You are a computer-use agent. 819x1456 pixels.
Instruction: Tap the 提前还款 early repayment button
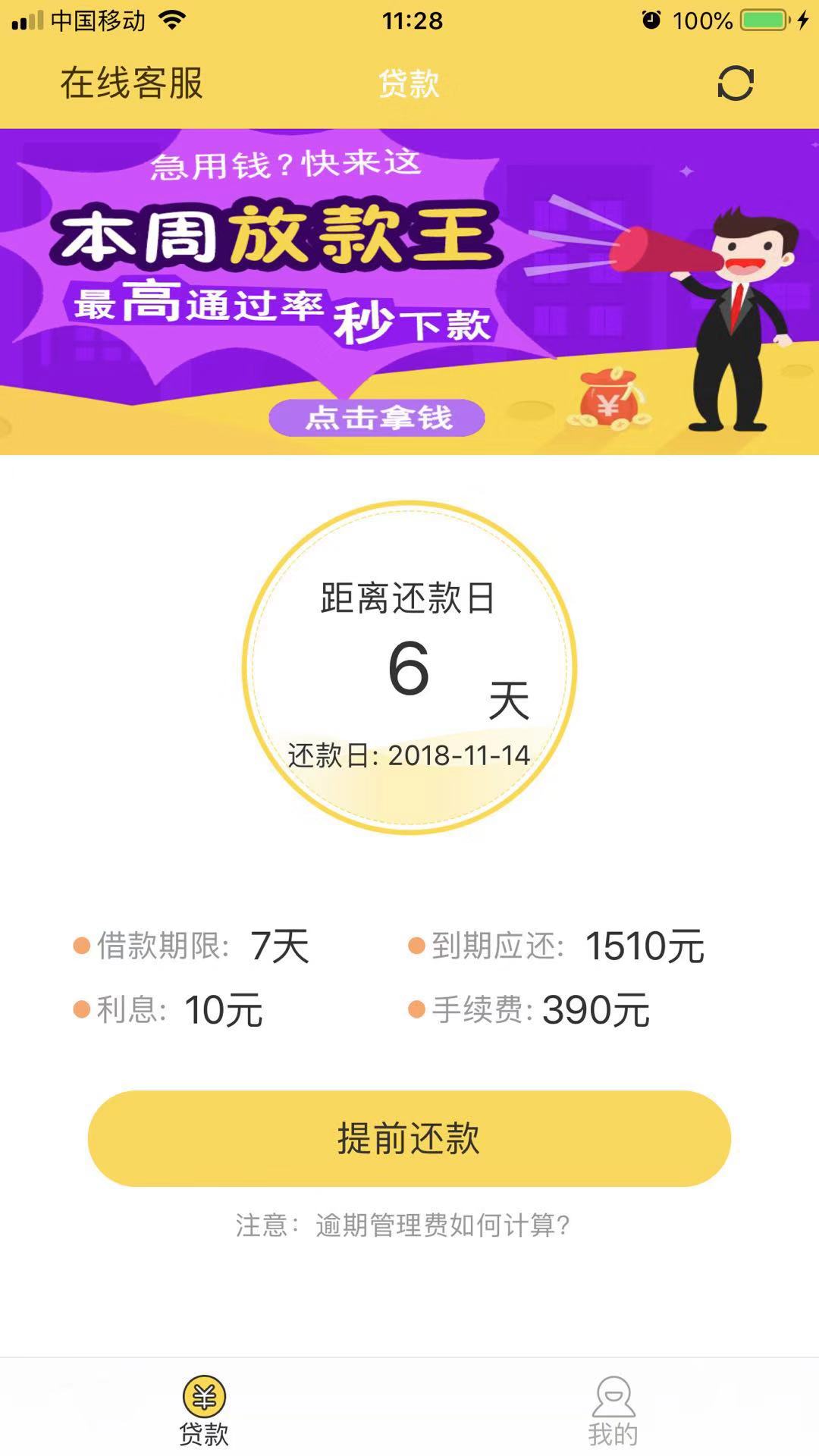click(409, 1138)
